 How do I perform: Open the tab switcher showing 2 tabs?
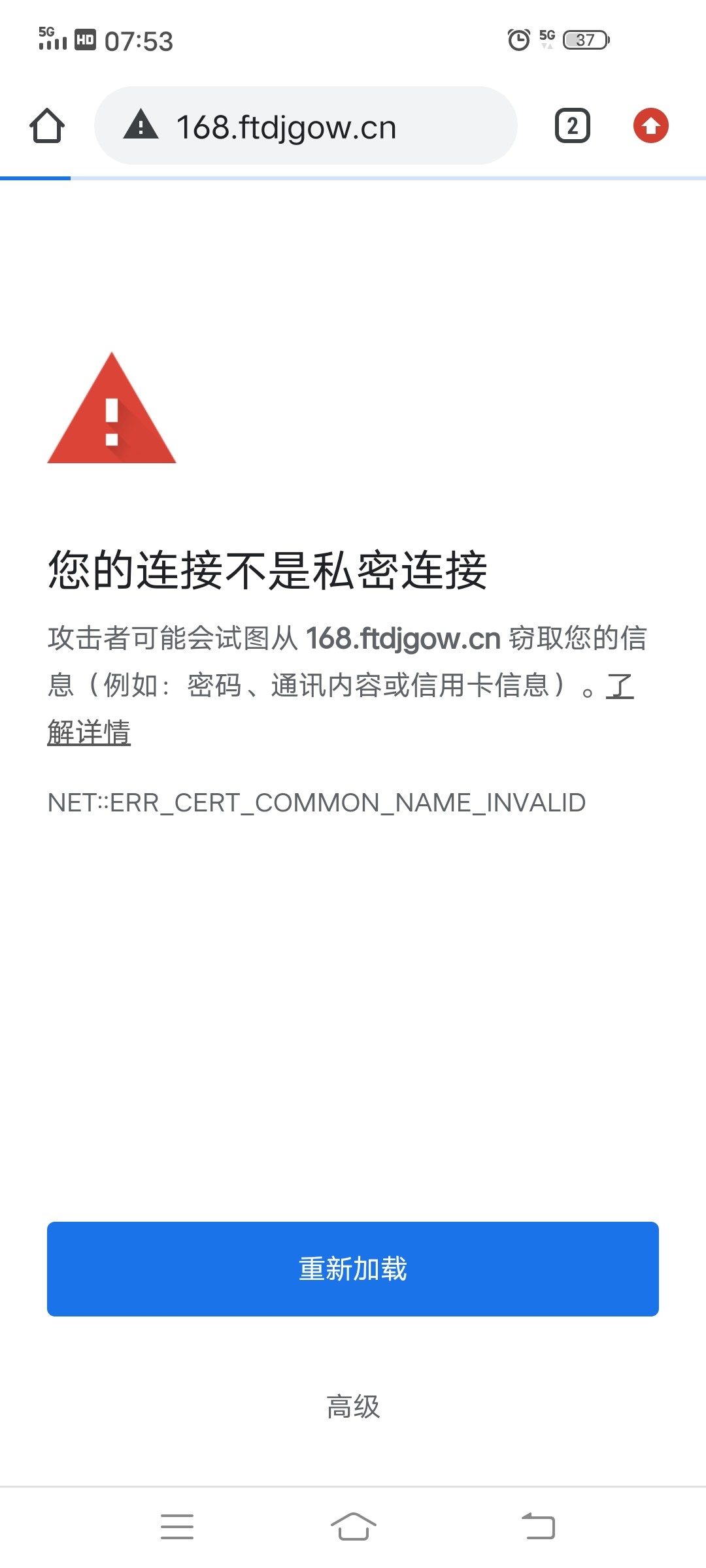point(572,126)
